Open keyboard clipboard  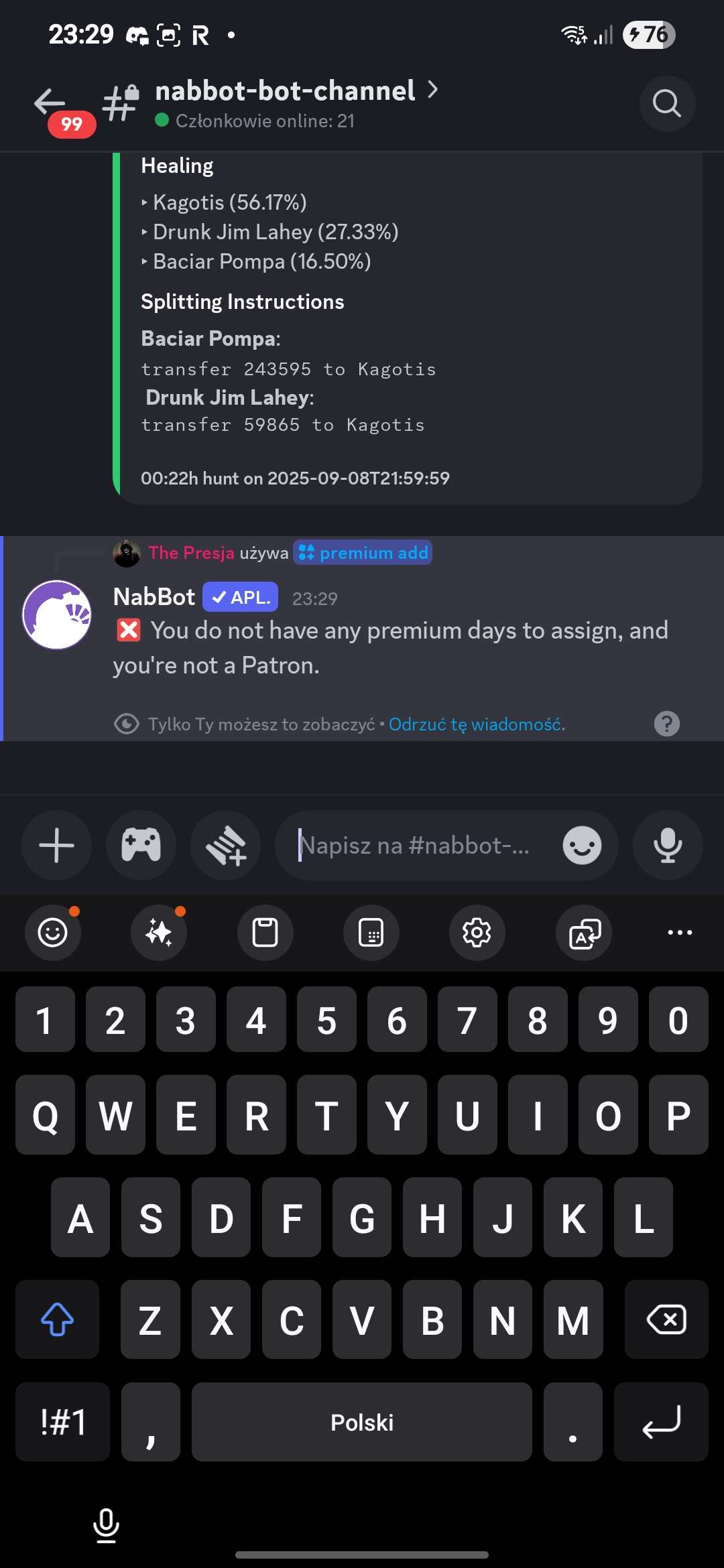[265, 932]
